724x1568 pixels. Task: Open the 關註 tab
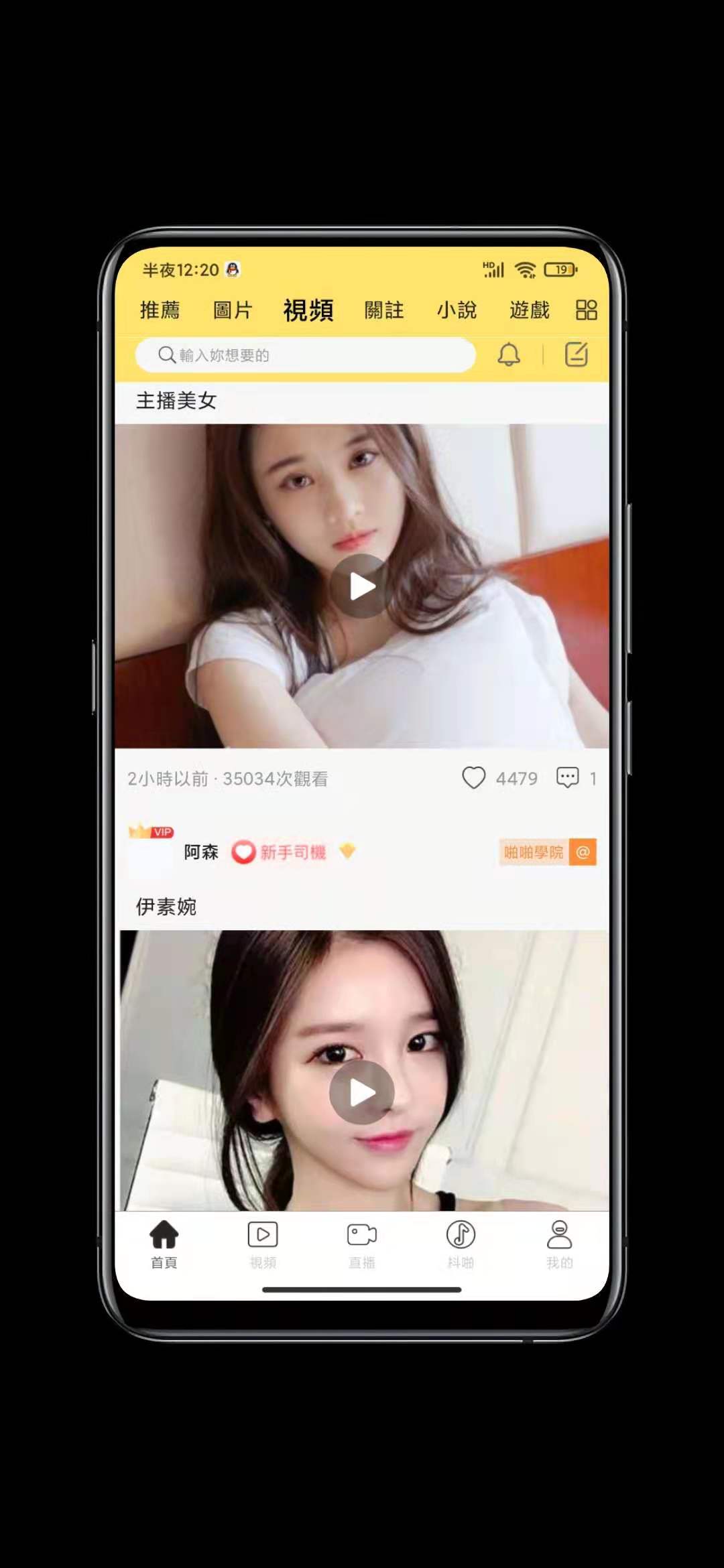point(384,310)
